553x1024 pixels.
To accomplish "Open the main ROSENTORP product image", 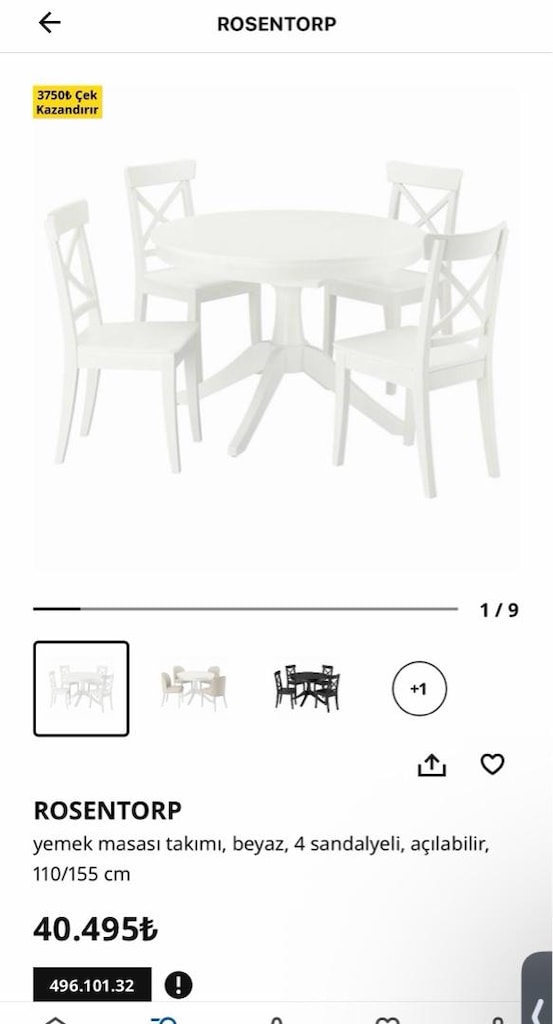I will [x=276, y=328].
